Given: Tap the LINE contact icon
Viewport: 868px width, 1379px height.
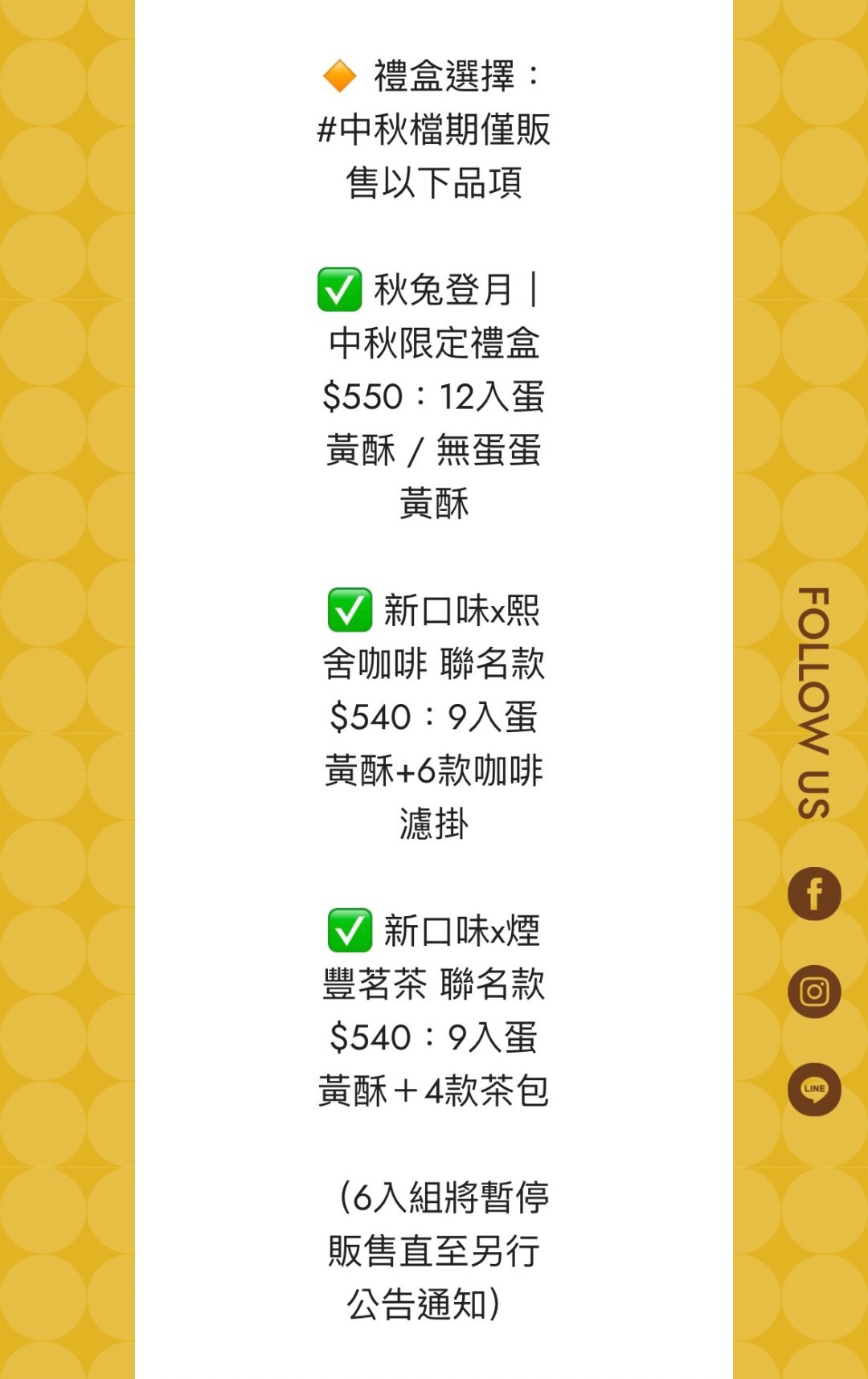Looking at the screenshot, I should (814, 1090).
